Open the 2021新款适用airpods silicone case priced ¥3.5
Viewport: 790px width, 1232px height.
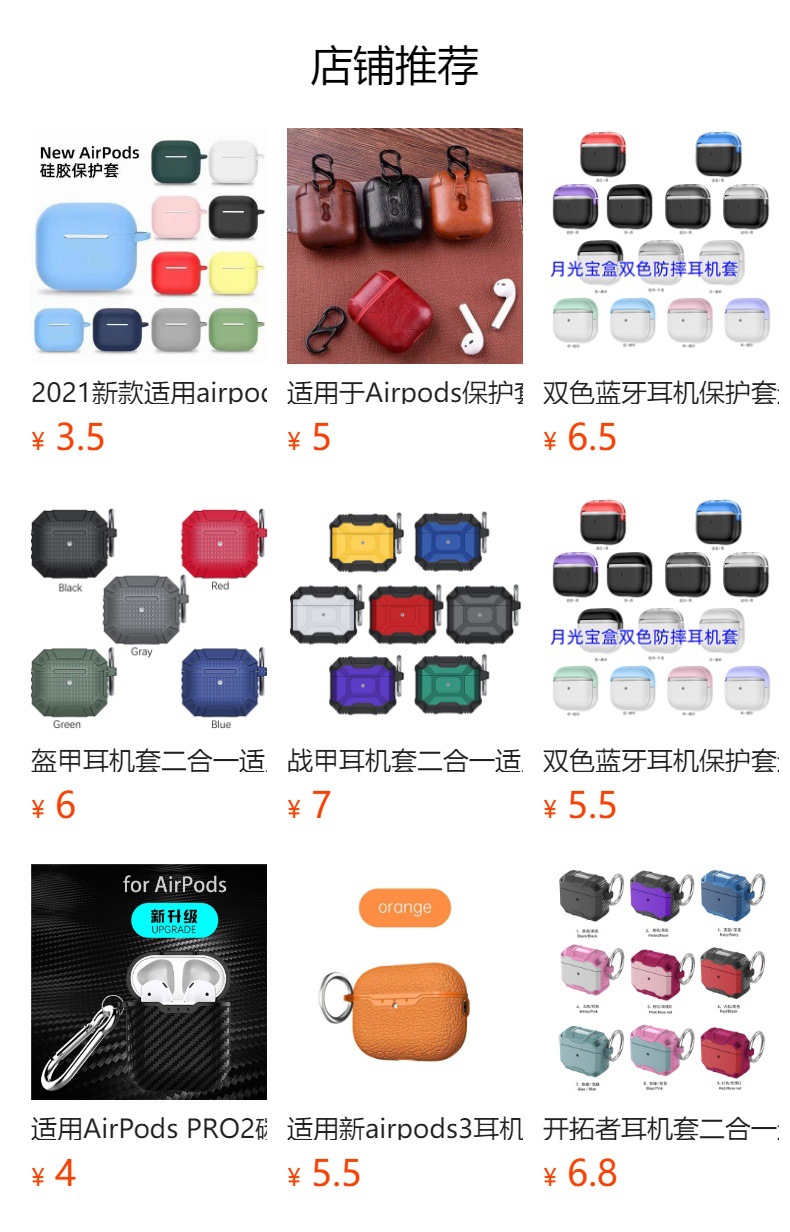pyautogui.click(x=149, y=292)
